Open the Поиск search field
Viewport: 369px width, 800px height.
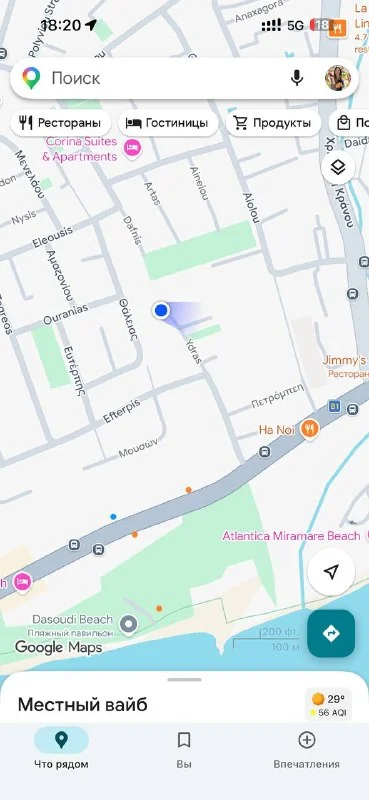pos(153,78)
